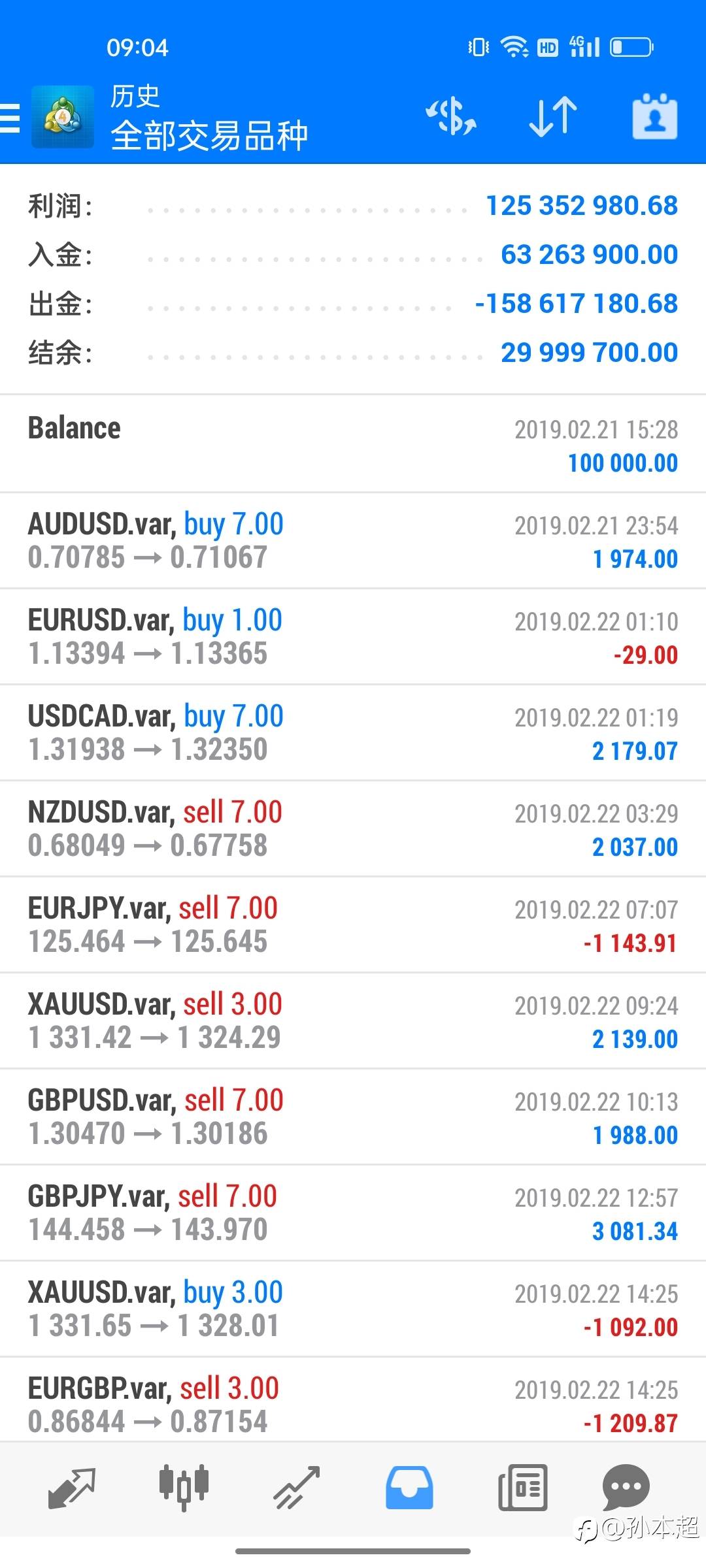The width and height of the screenshot is (706, 1568).
Task: Select the History inbox tab
Action: (409, 1488)
